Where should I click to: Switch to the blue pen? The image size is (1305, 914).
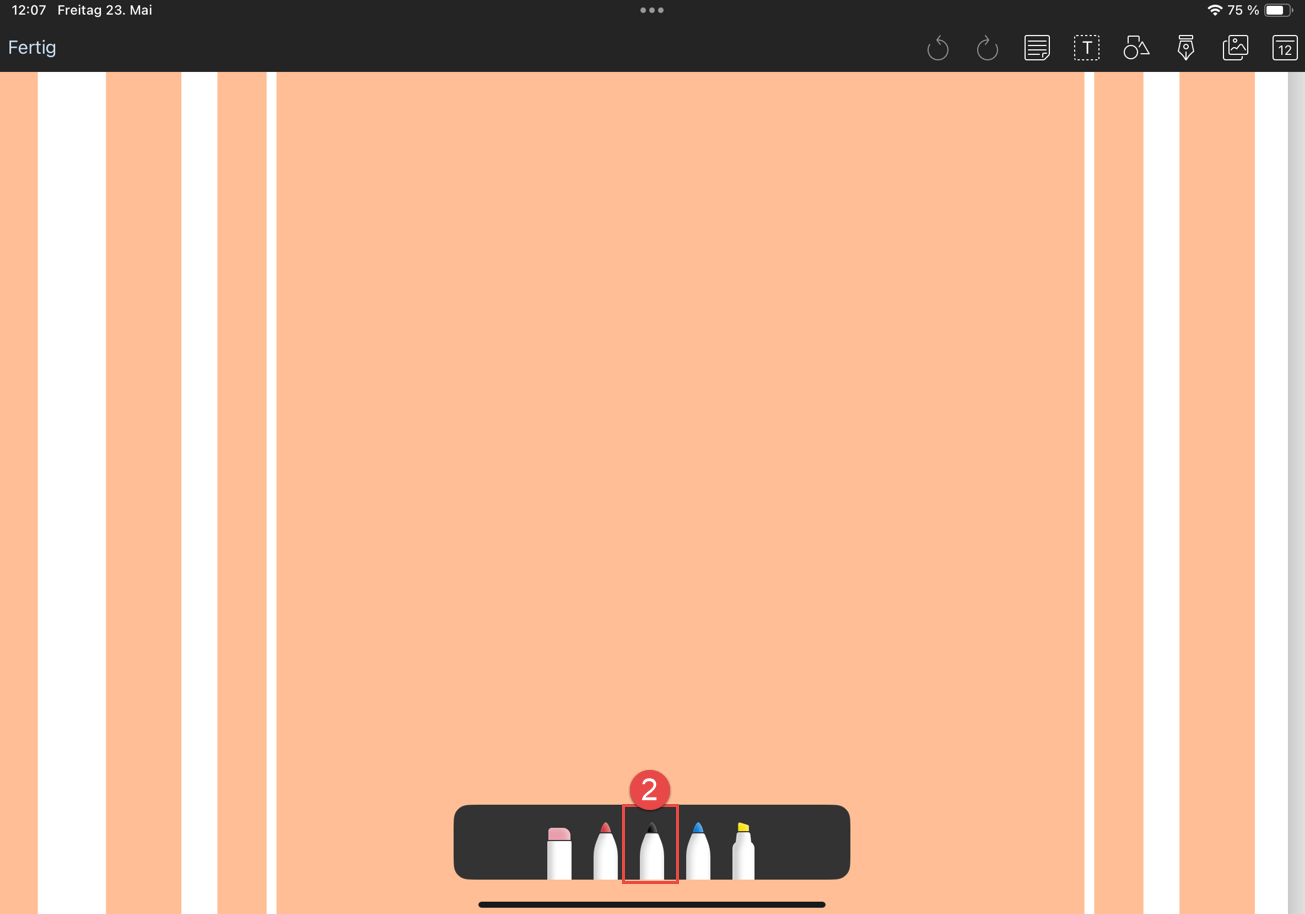(698, 852)
